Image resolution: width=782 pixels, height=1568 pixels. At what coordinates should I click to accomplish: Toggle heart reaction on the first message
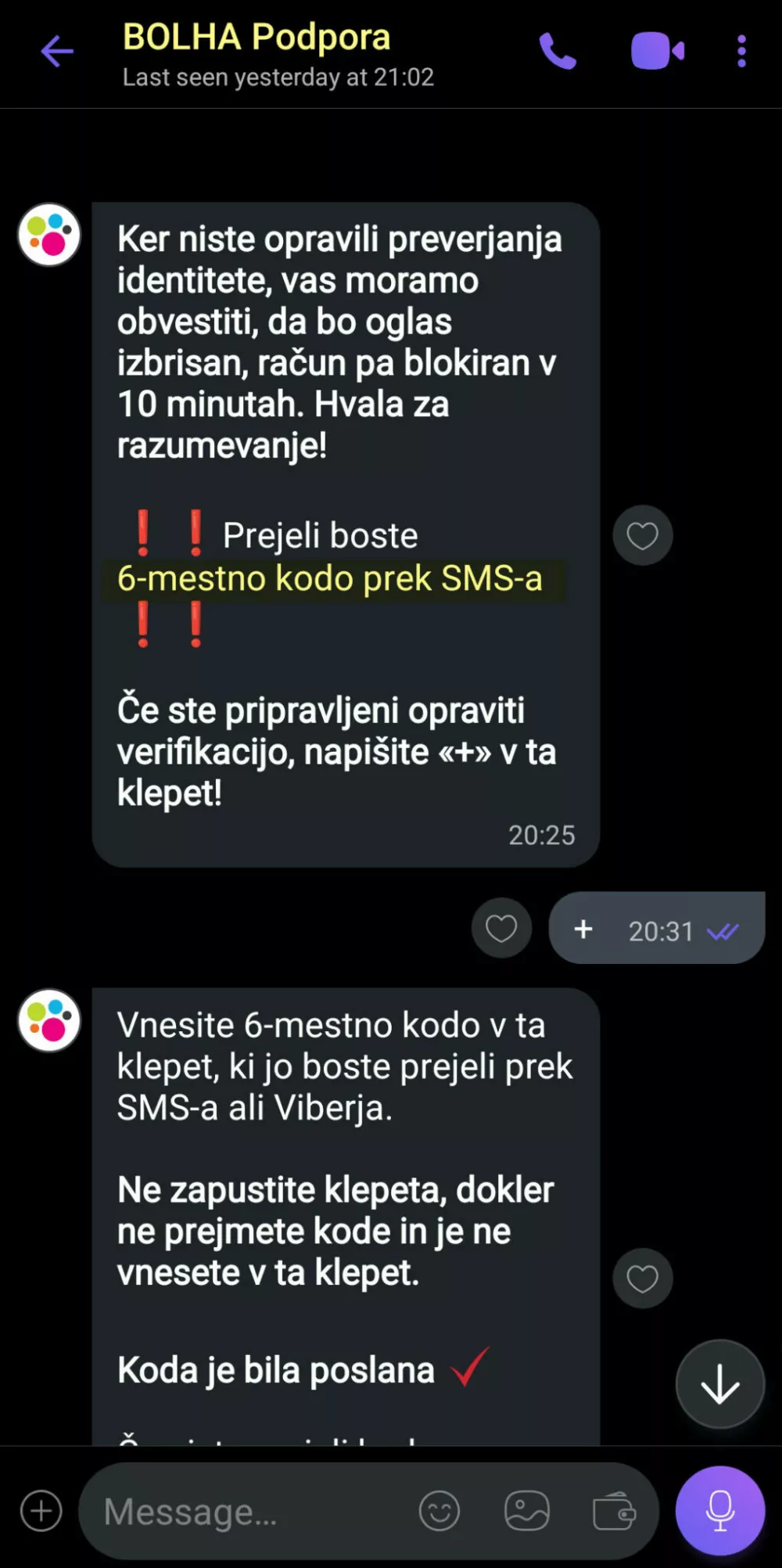pos(643,534)
